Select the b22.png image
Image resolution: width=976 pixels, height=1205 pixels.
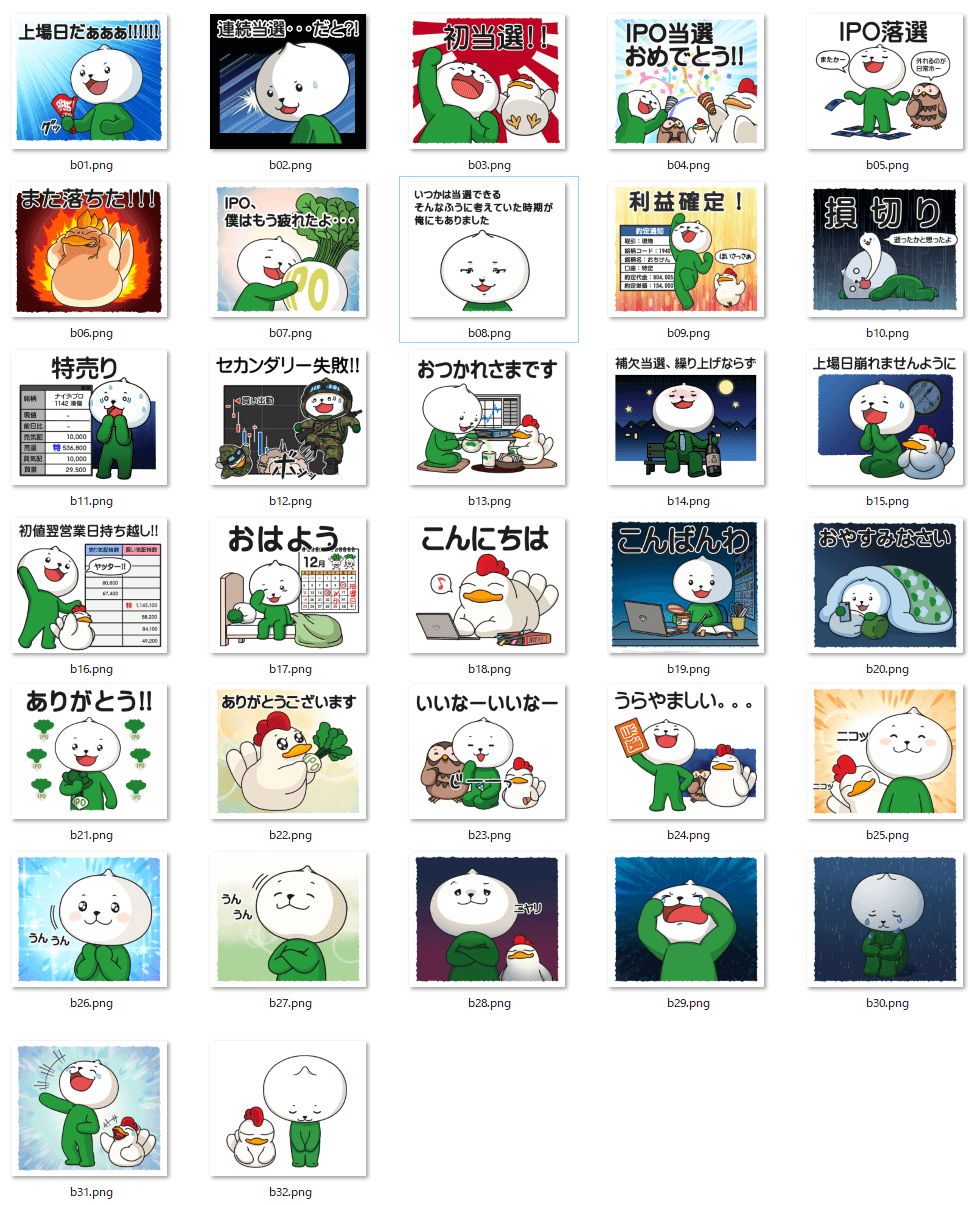tap(289, 752)
